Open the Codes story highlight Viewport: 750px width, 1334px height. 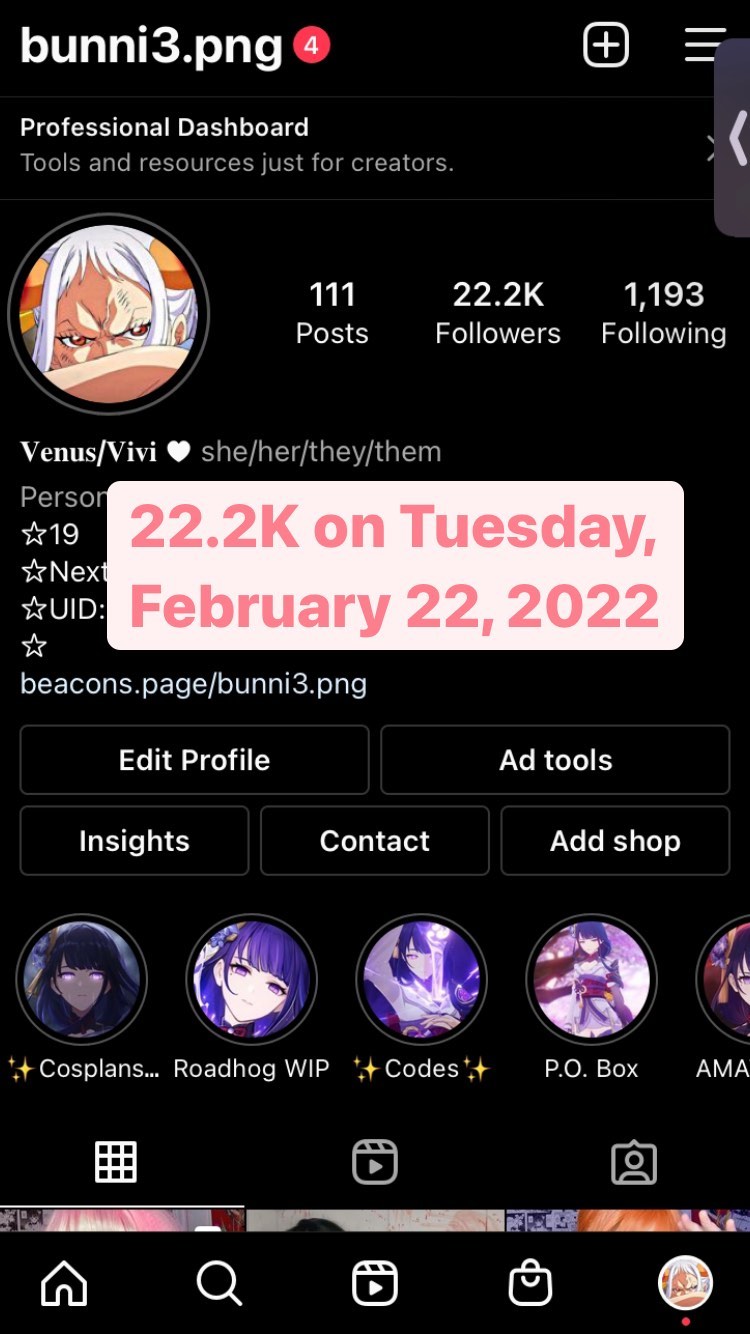[421, 997]
